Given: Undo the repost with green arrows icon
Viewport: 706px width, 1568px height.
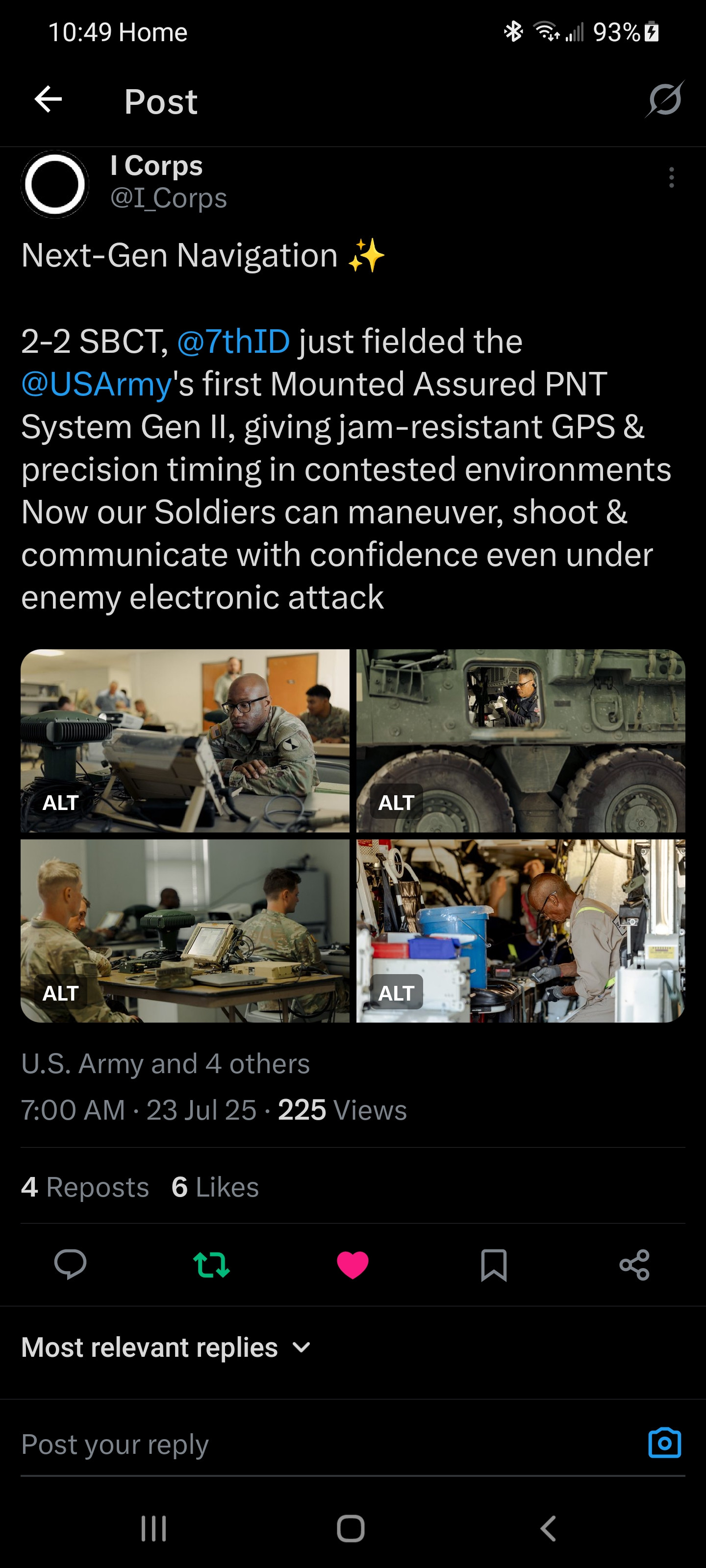Looking at the screenshot, I should [211, 1265].
